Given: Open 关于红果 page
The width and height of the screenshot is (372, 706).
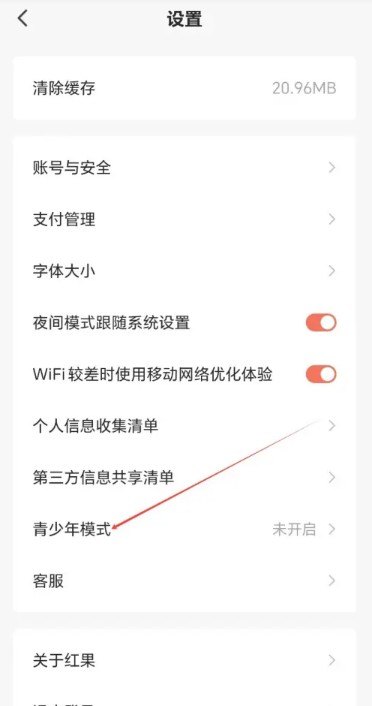Looking at the screenshot, I should point(185,661).
